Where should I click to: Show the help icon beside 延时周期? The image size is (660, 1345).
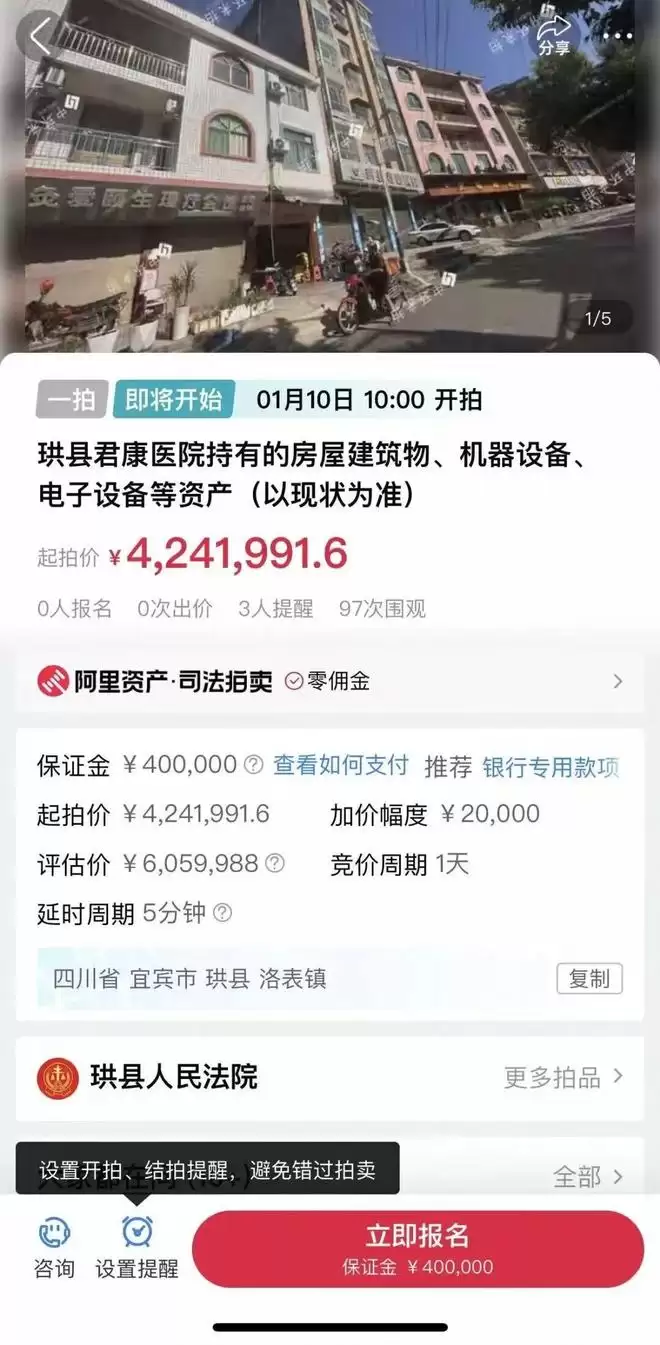(223, 912)
